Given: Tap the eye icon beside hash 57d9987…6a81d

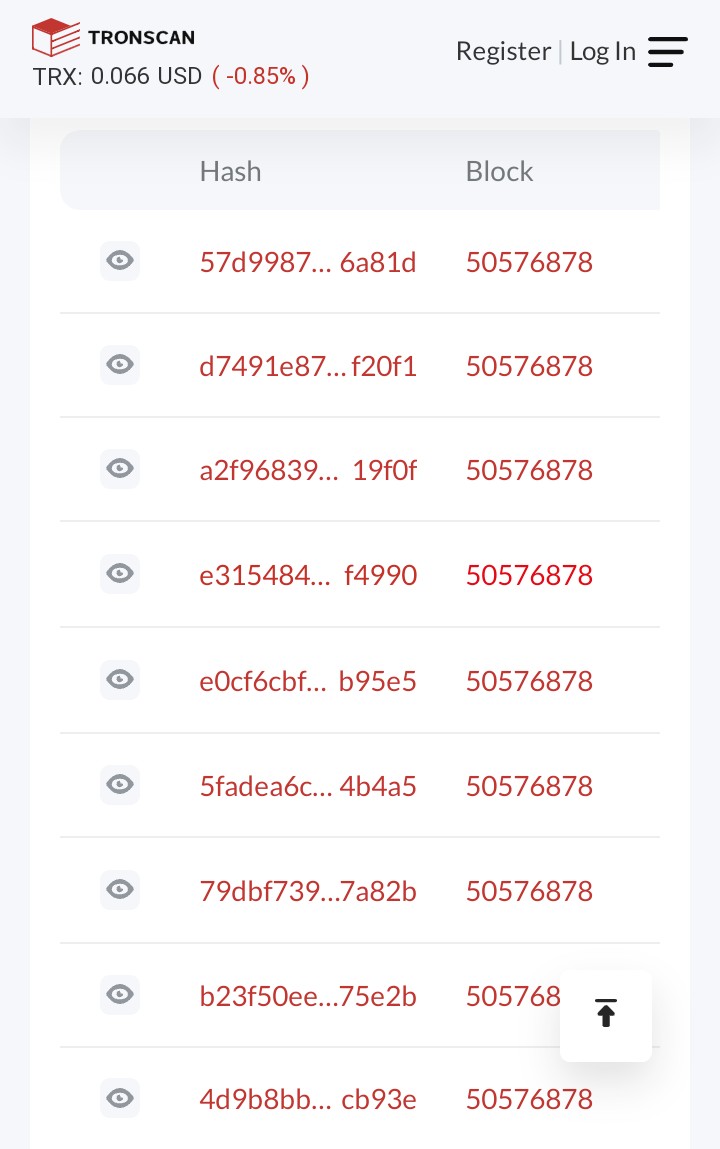Looking at the screenshot, I should (x=120, y=261).
